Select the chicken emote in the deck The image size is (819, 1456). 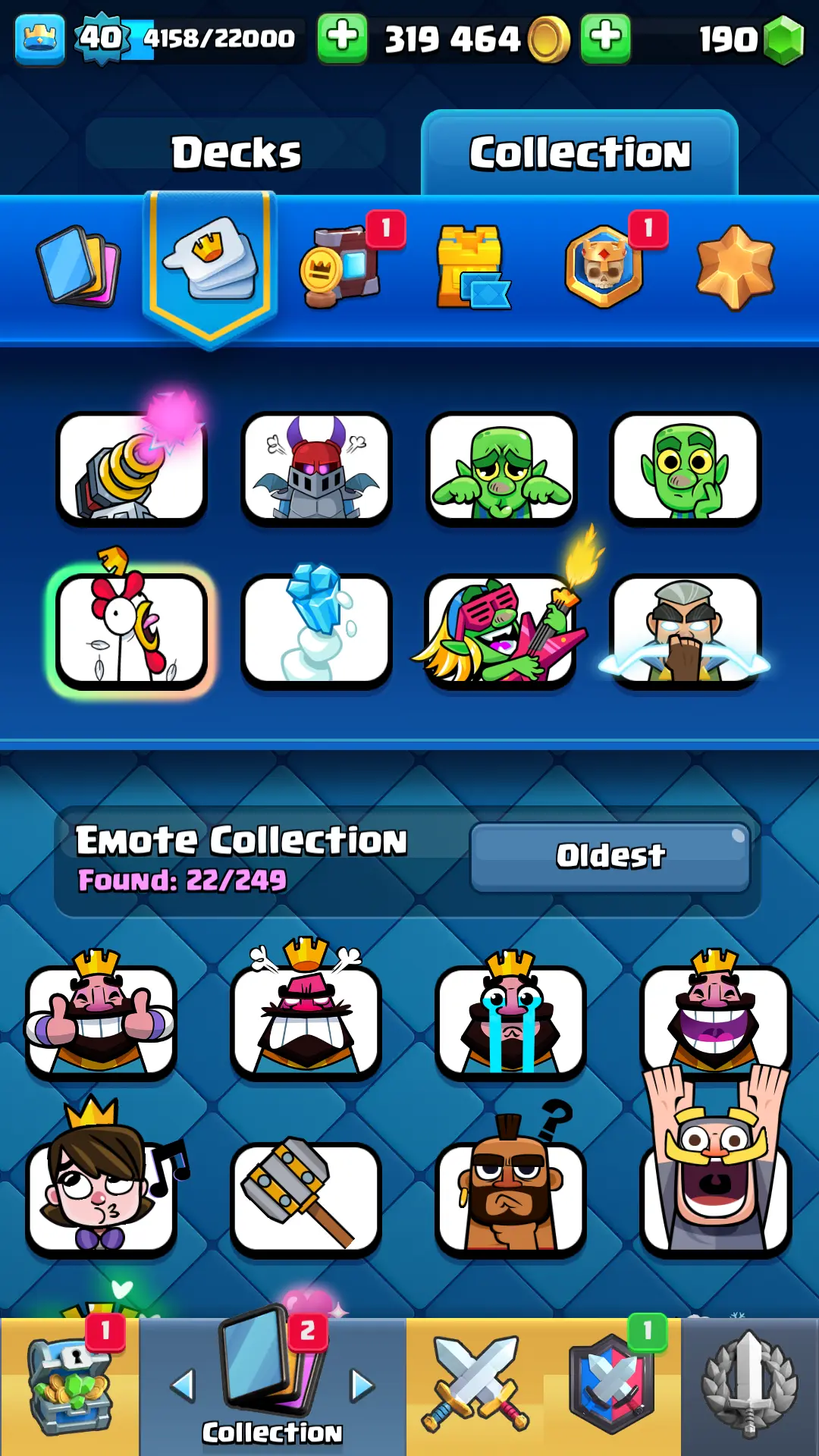coord(132,629)
